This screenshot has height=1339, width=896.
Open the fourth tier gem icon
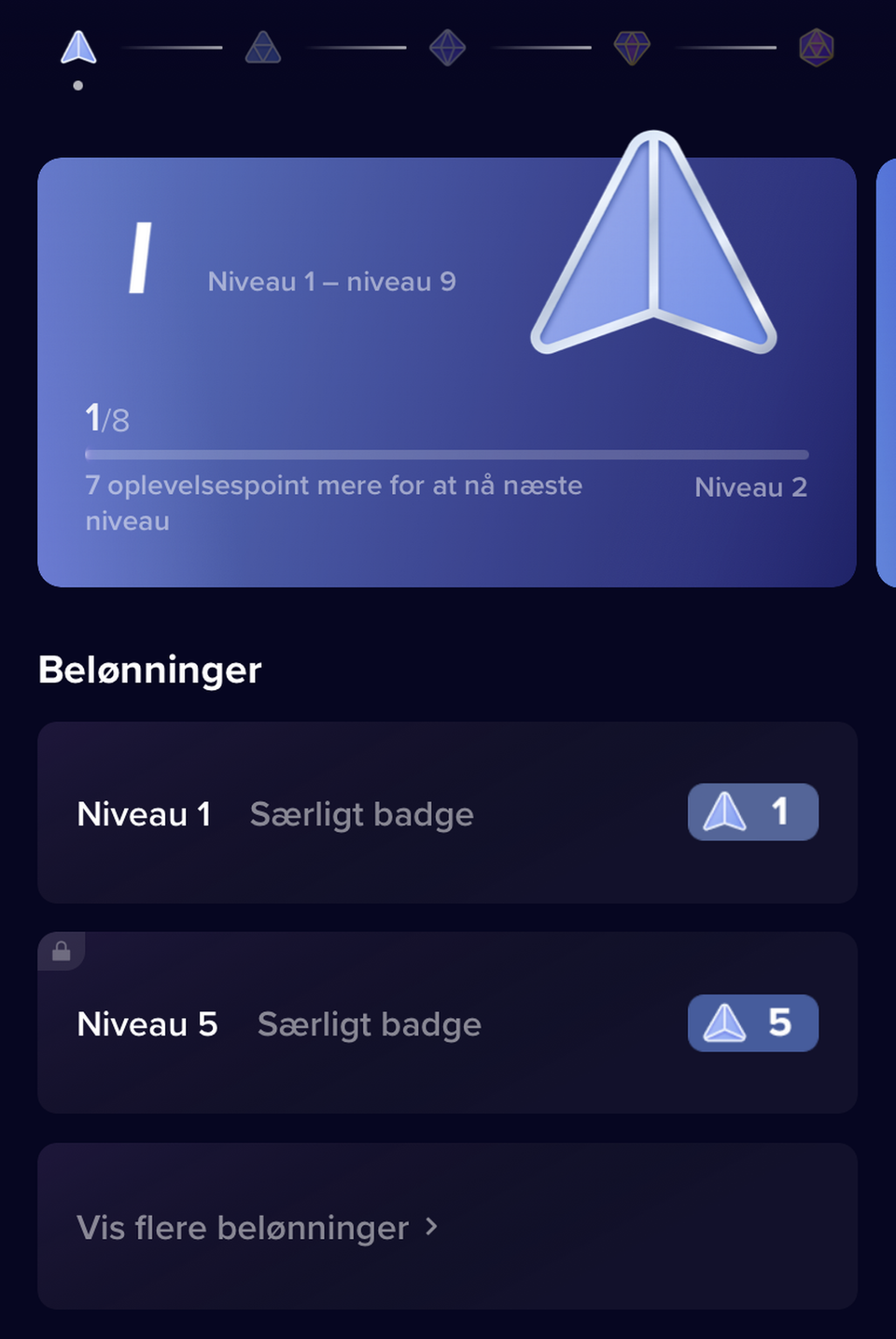tap(632, 48)
